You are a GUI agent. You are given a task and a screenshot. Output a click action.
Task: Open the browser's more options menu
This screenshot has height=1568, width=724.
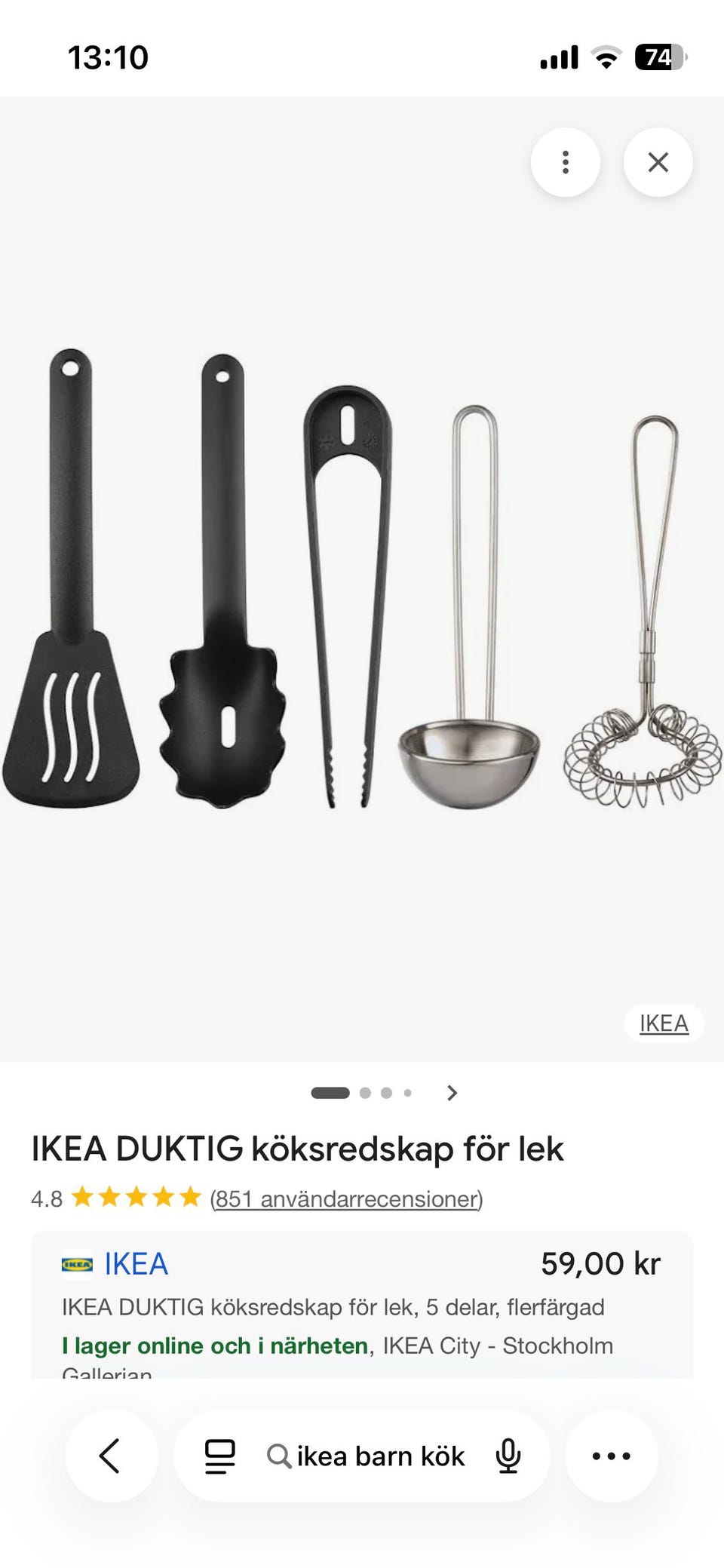612,1456
